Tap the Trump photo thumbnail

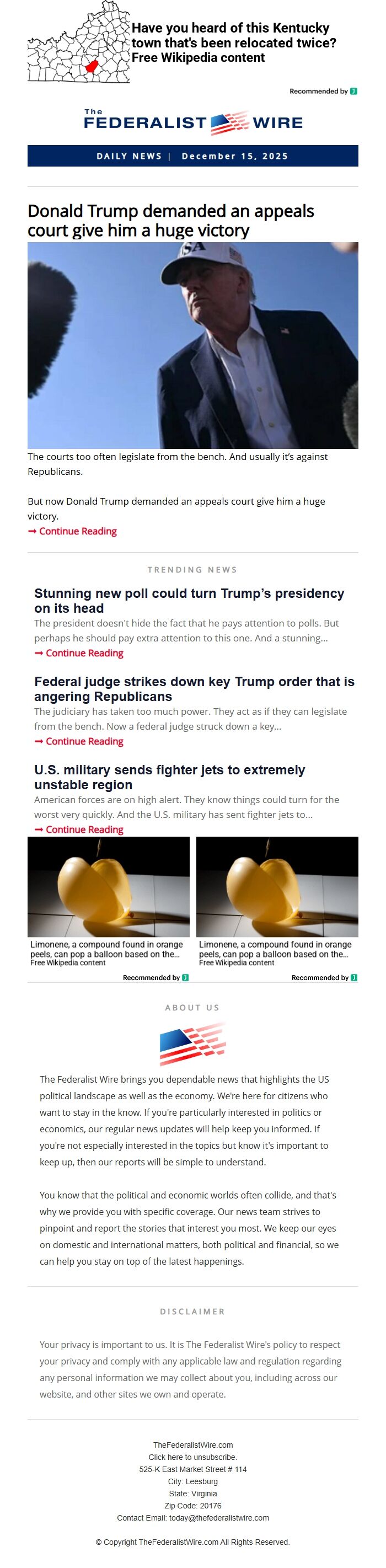click(192, 345)
